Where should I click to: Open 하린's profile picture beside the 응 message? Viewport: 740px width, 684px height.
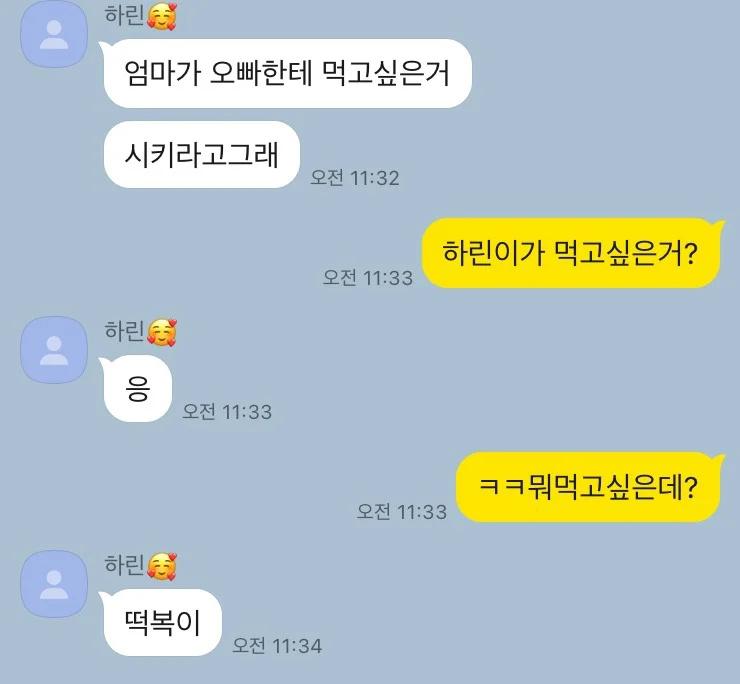point(54,350)
